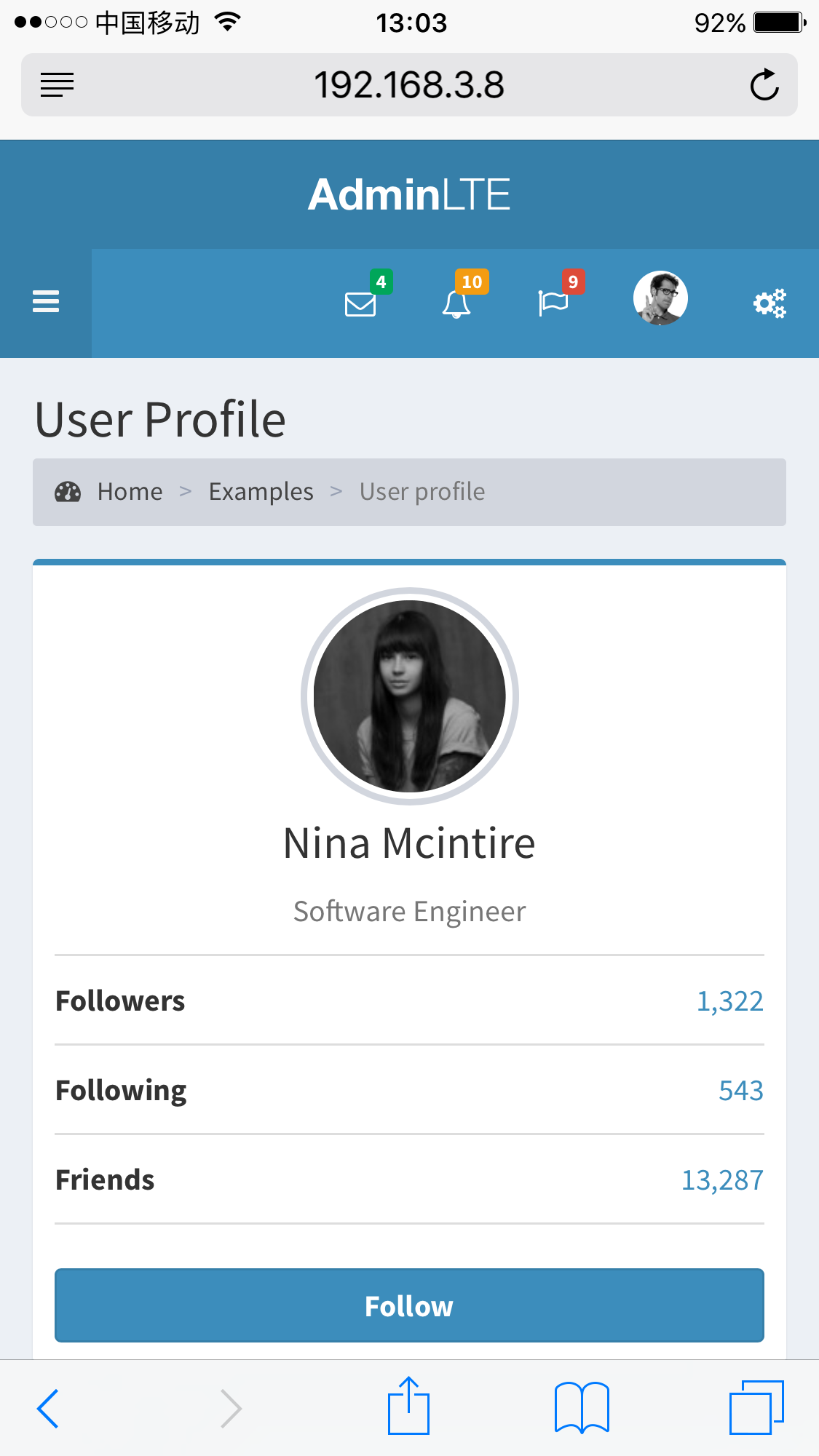Open the Following count 543

[x=740, y=1091]
